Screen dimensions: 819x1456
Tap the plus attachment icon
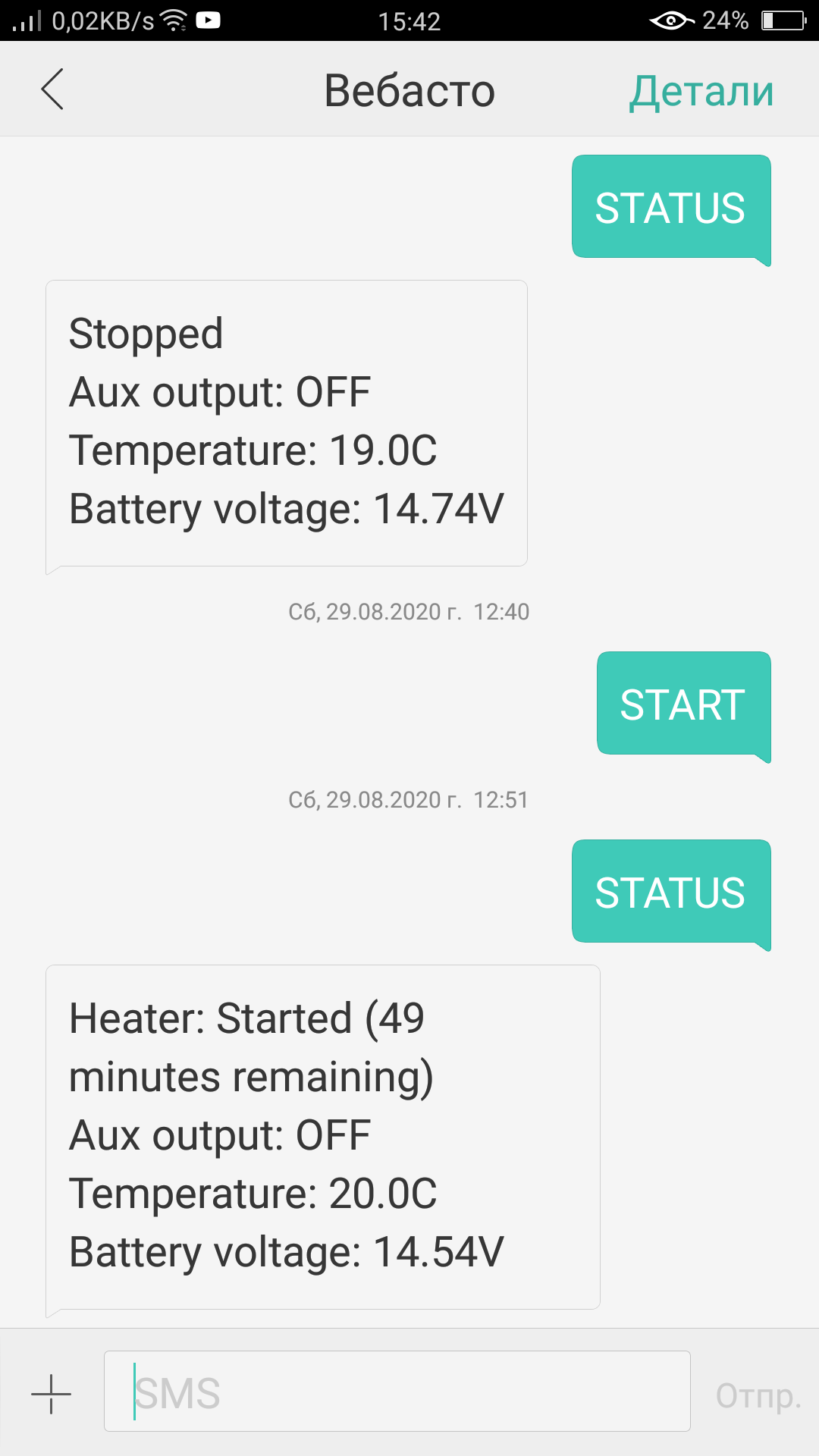[51, 1394]
